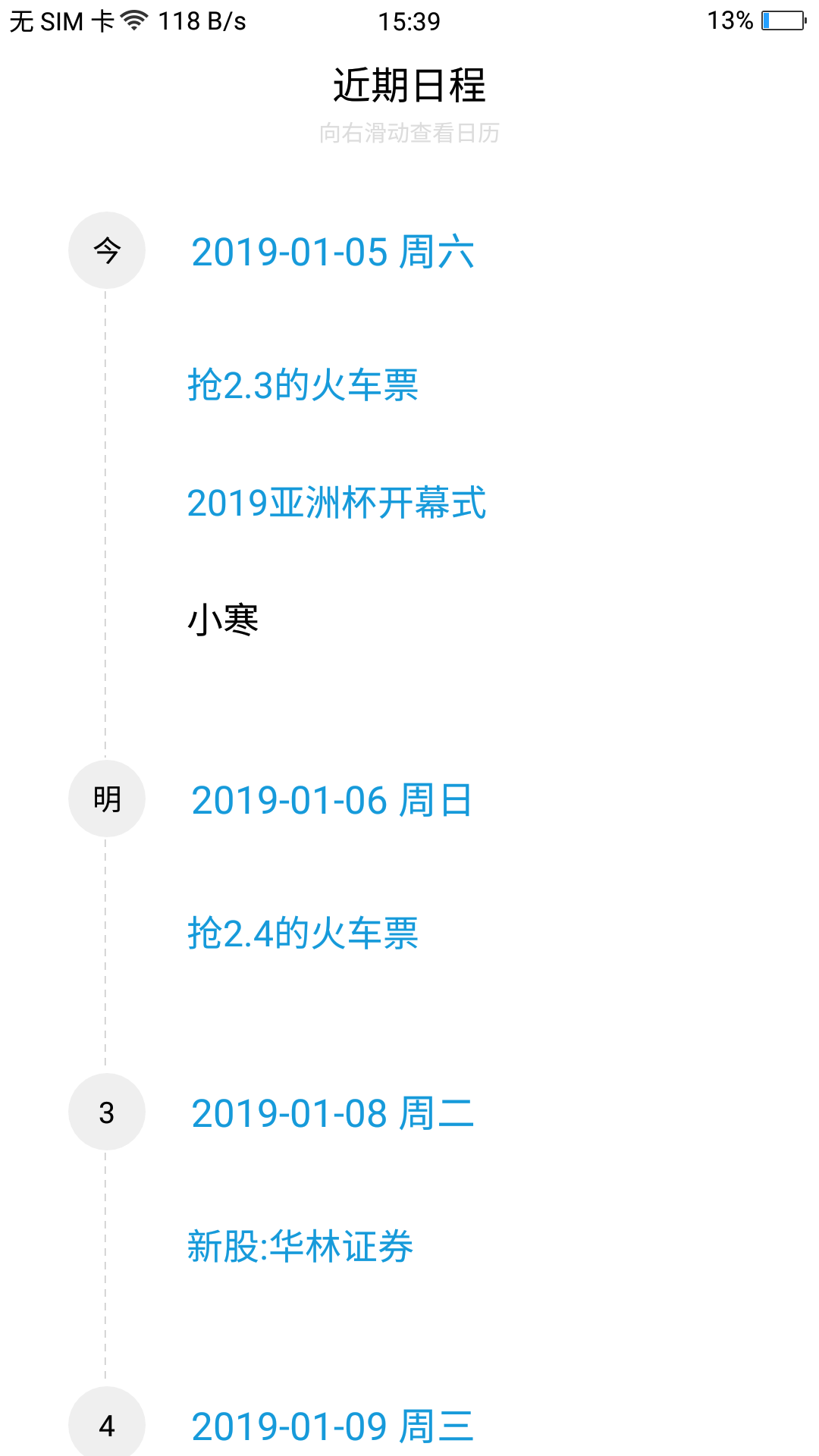819x1456 pixels.
Task: Open the 2019-01-05 周六 date header
Action: pyautogui.click(x=332, y=252)
